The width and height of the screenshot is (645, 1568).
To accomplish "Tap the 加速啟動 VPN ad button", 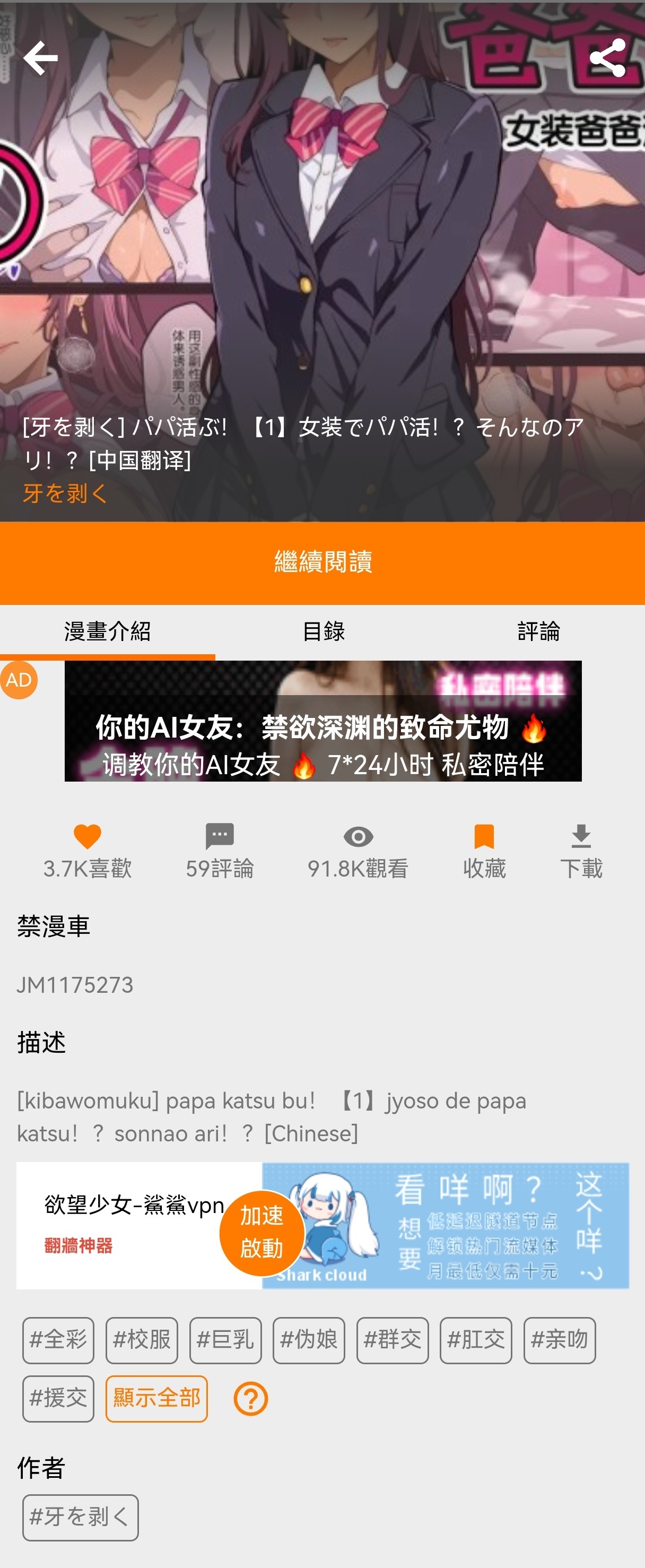I will pos(262,1233).
